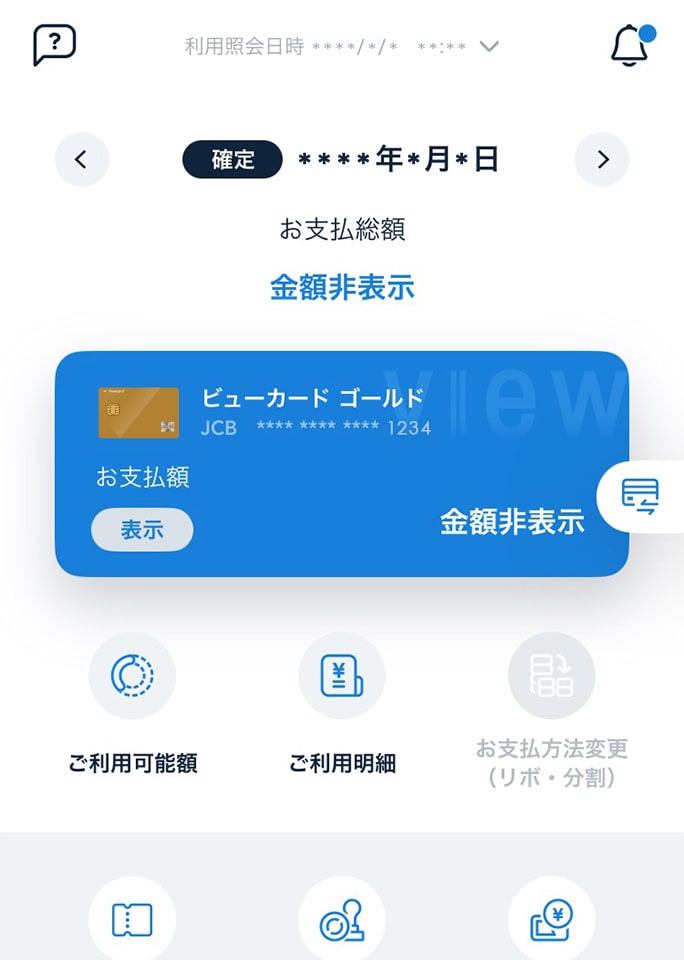Open the notifications bell
Viewport: 684px width, 960px height.
pos(630,45)
